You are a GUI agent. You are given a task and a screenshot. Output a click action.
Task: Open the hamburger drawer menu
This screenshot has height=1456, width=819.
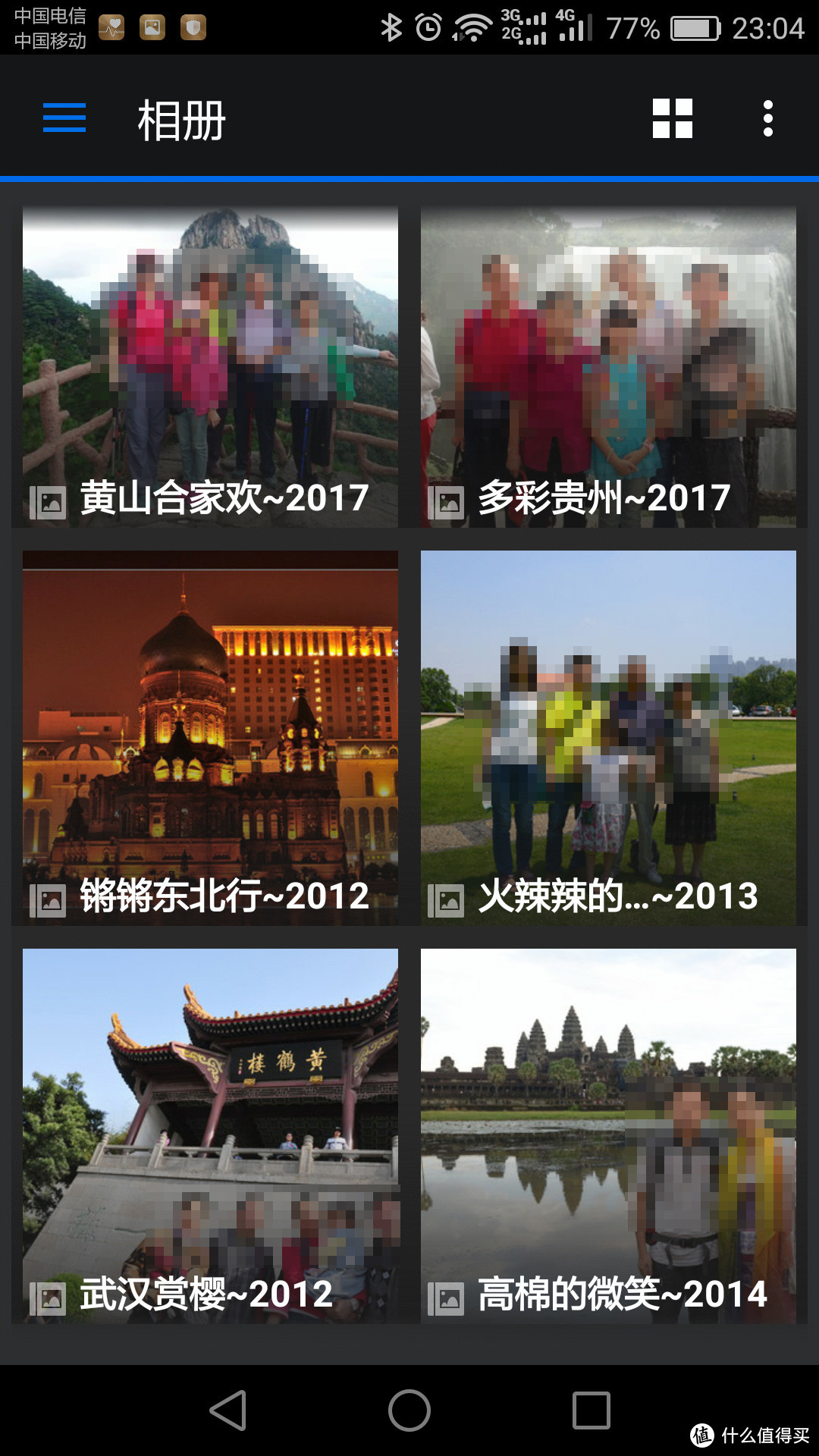pos(64,118)
